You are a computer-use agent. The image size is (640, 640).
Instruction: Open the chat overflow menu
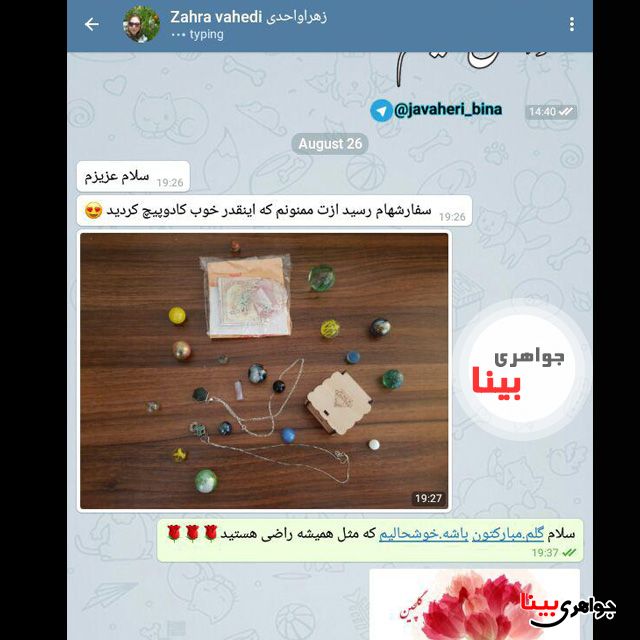572,25
